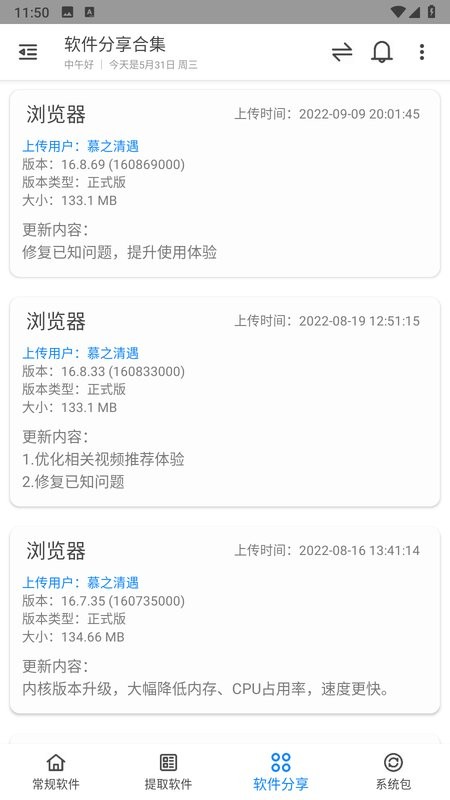
Task: Switch to the 提取软件 tab
Action: point(168,772)
